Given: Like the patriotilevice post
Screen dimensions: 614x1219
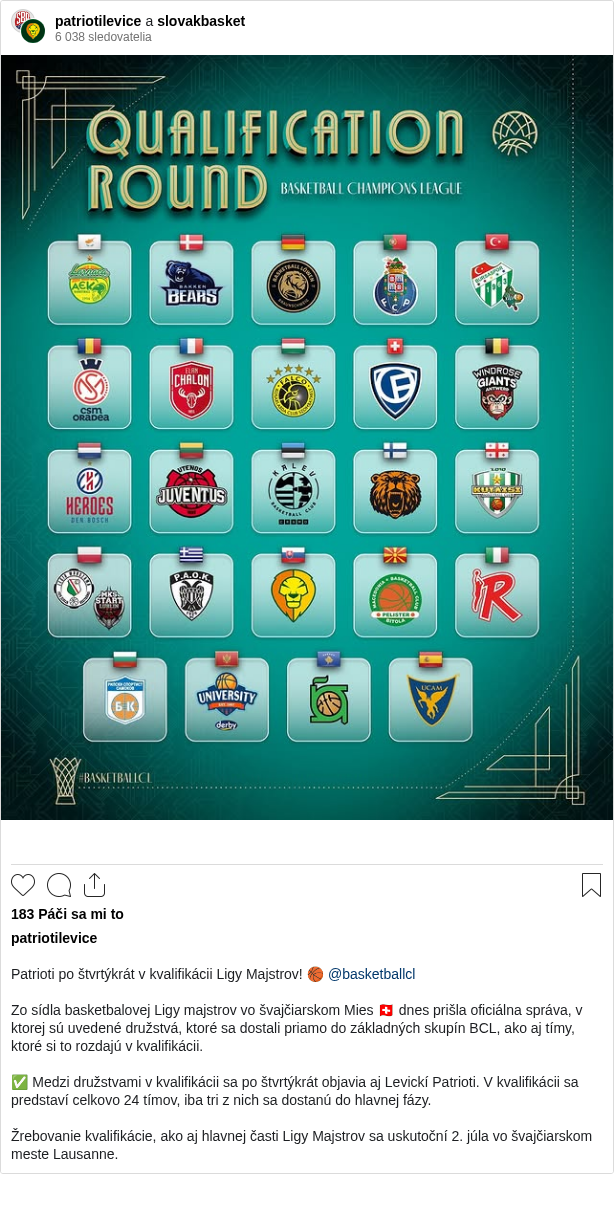Looking at the screenshot, I should (x=23, y=885).
